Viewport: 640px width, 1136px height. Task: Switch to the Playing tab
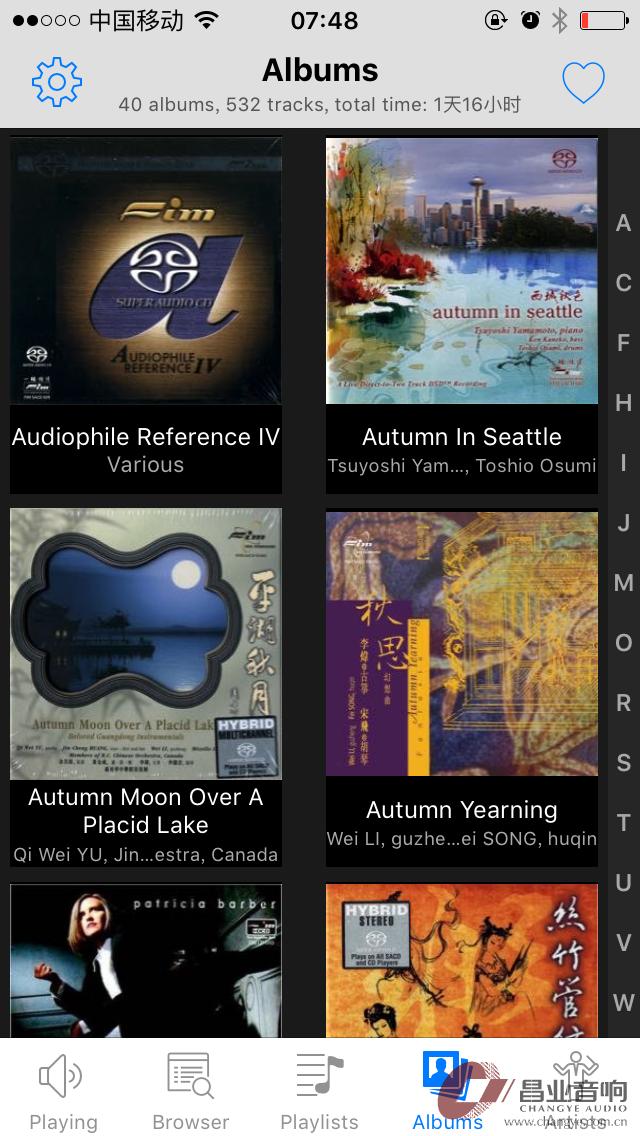(63, 1090)
